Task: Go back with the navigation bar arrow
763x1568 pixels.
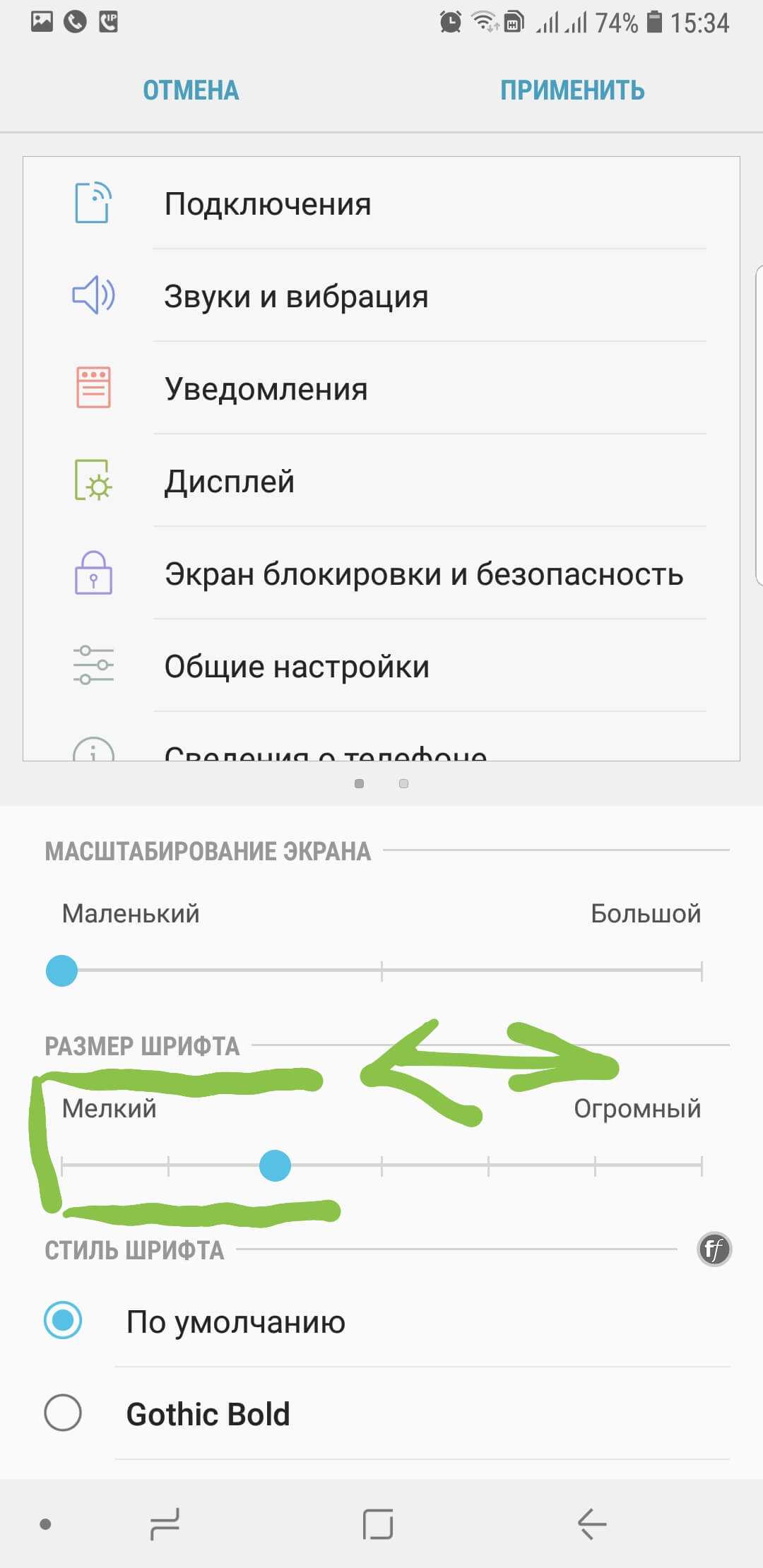Action: pyautogui.click(x=592, y=1524)
